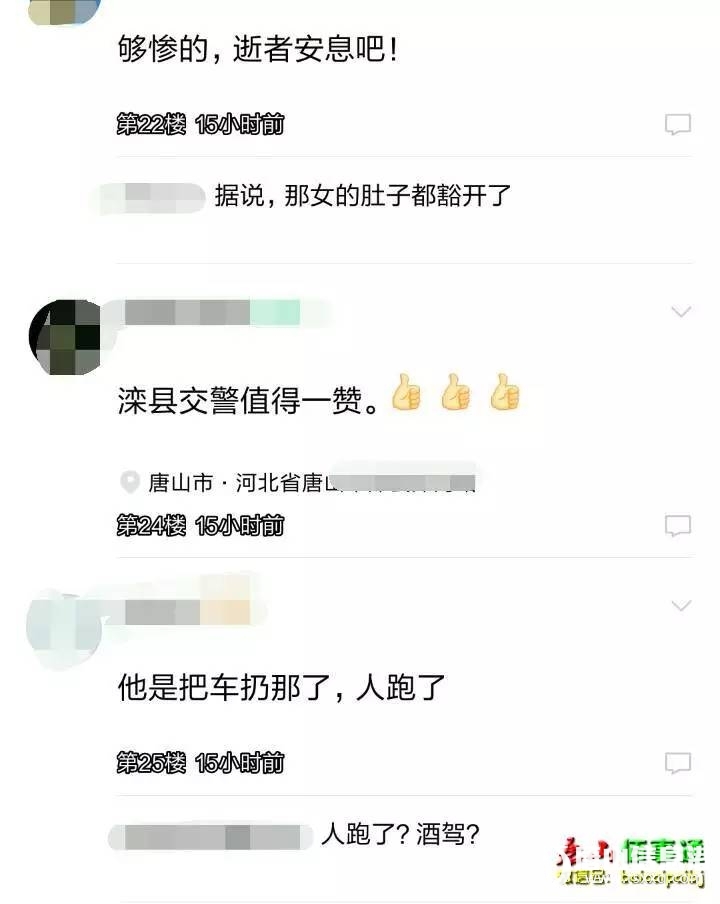
Task: Open sub-reply 据说，那女的肚子都豁开了
Action: pyautogui.click(x=362, y=195)
